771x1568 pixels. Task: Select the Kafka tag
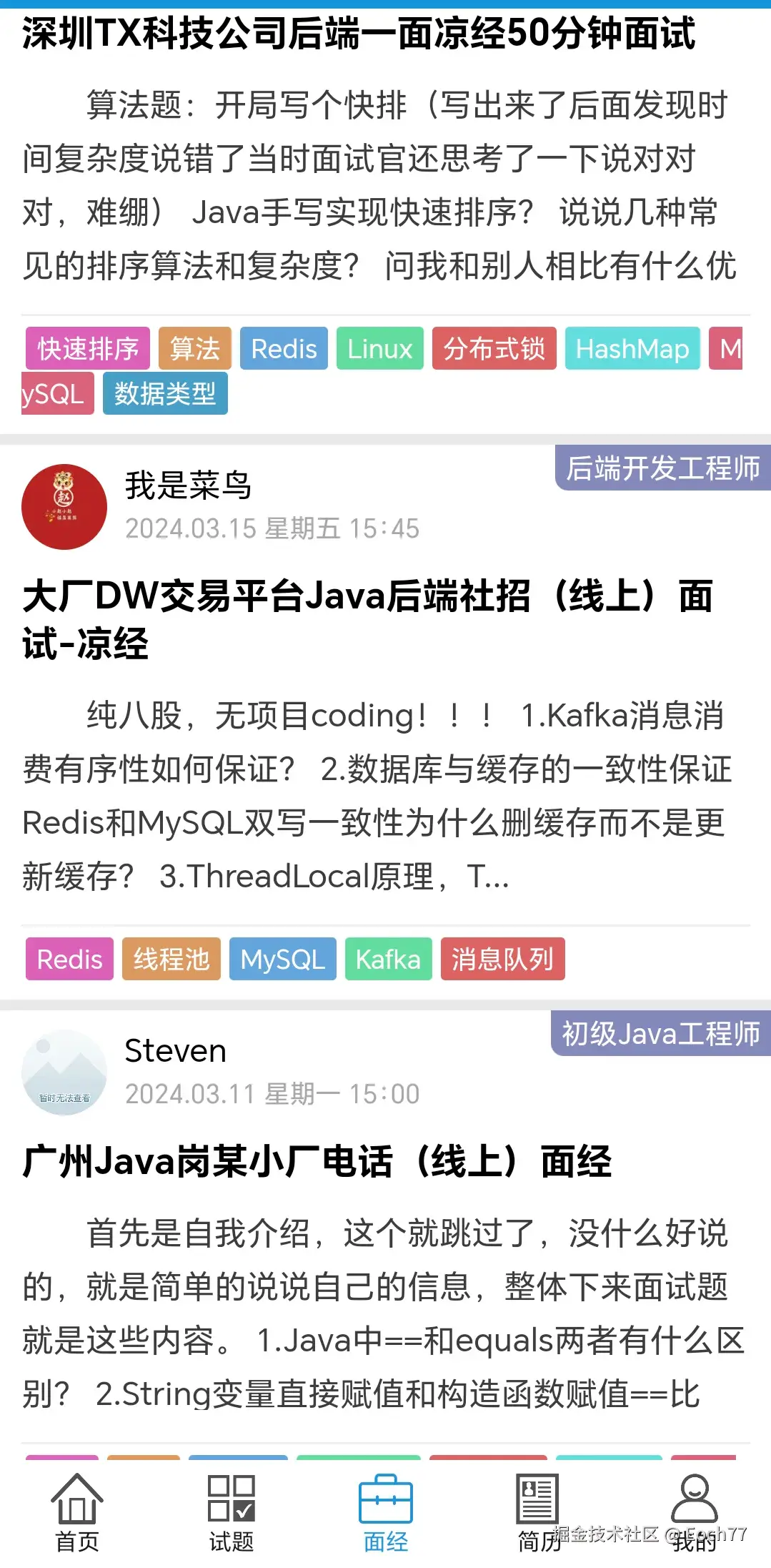pos(388,959)
